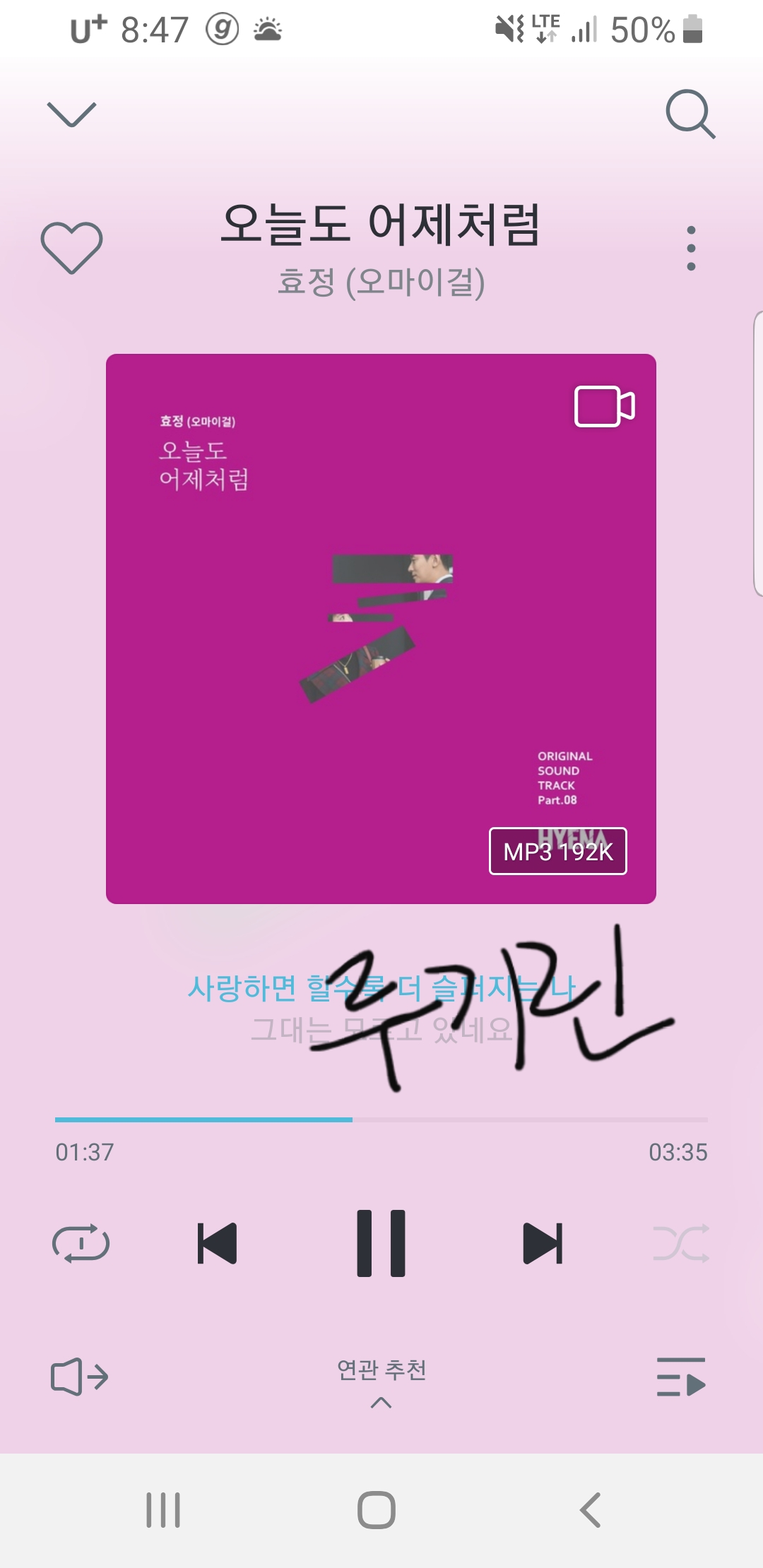
Task: Skip to the previous track
Action: pos(217,1243)
